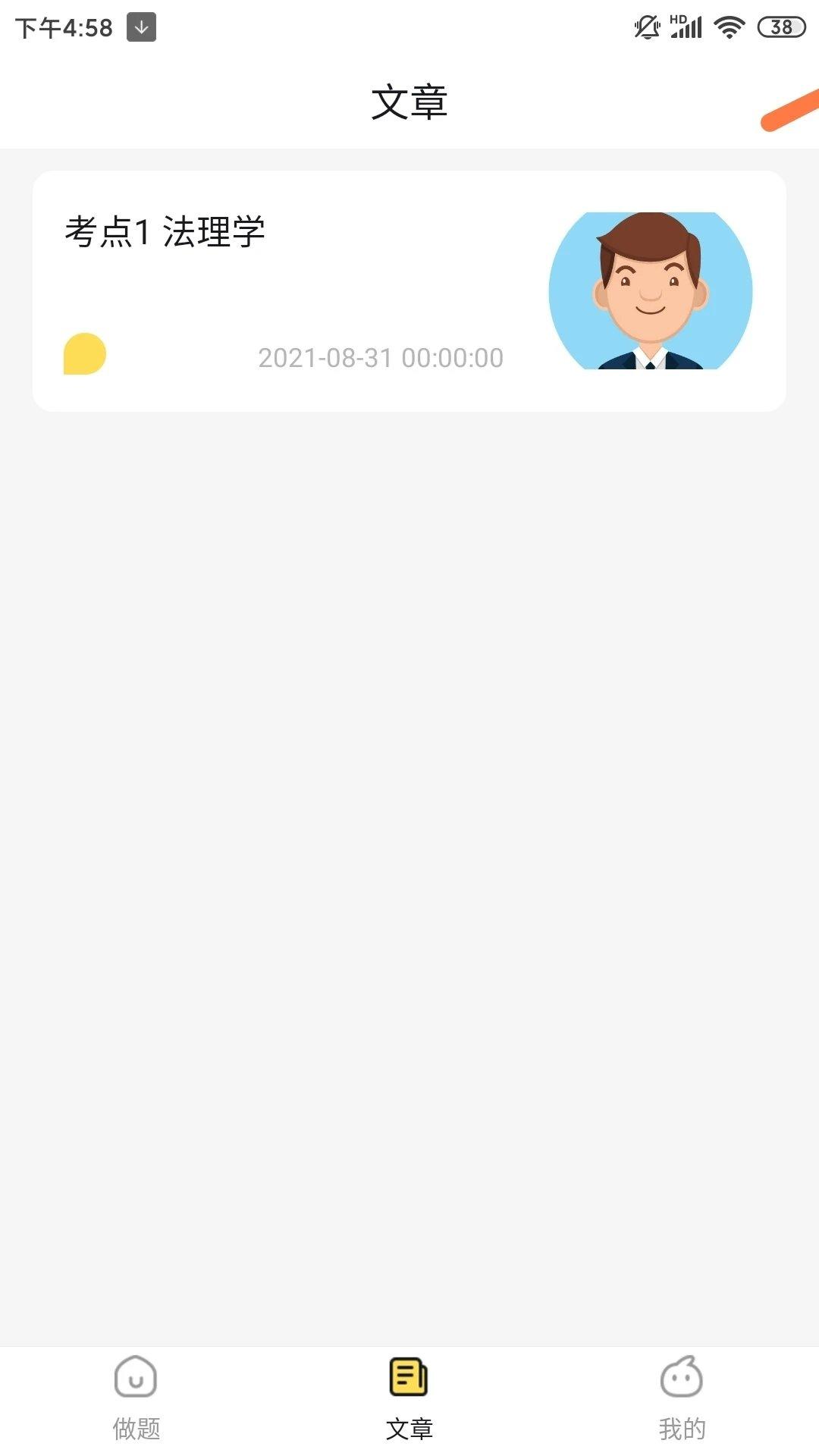Click the yellow comment bubble on the article card
This screenshot has width=819, height=1456.
click(x=86, y=353)
